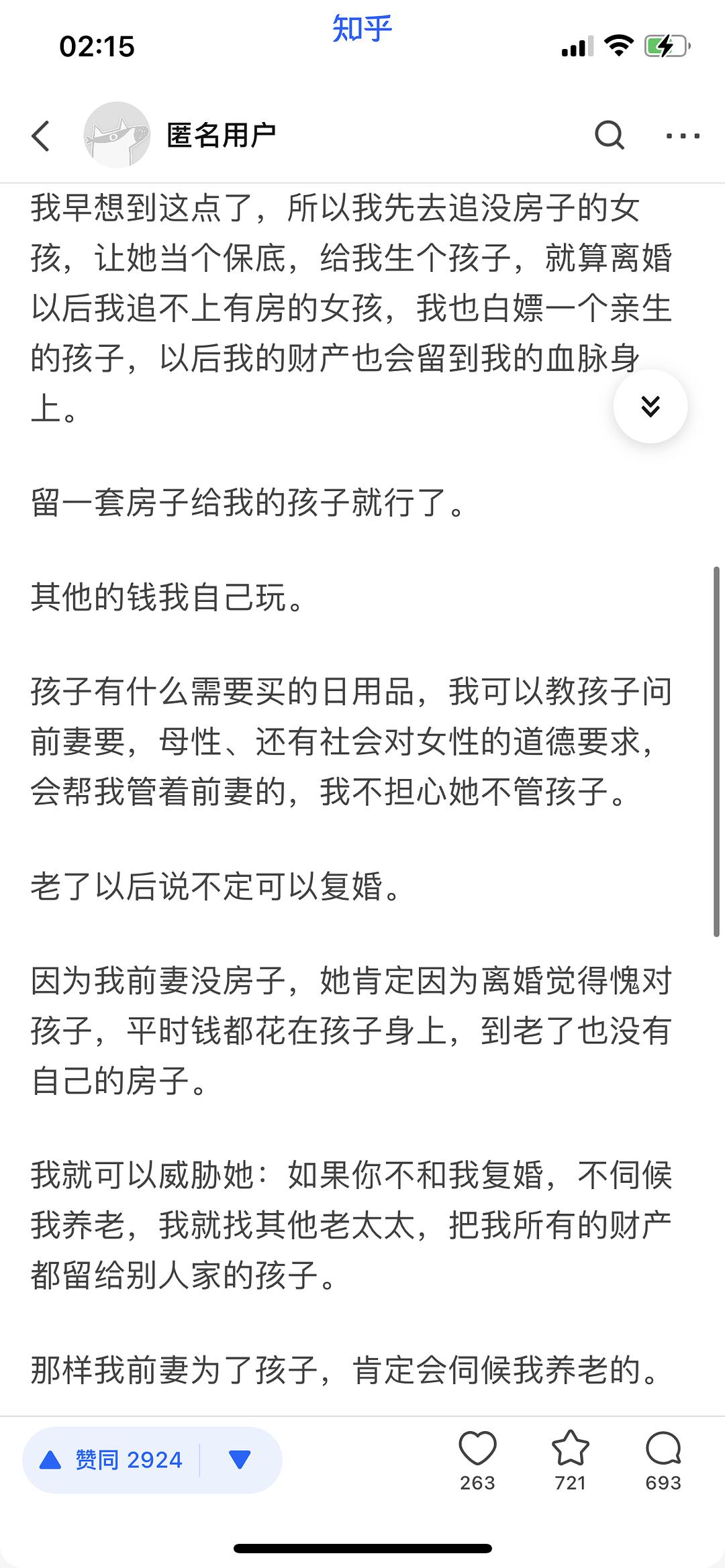Favorite the answer with the star icon

click(570, 1461)
